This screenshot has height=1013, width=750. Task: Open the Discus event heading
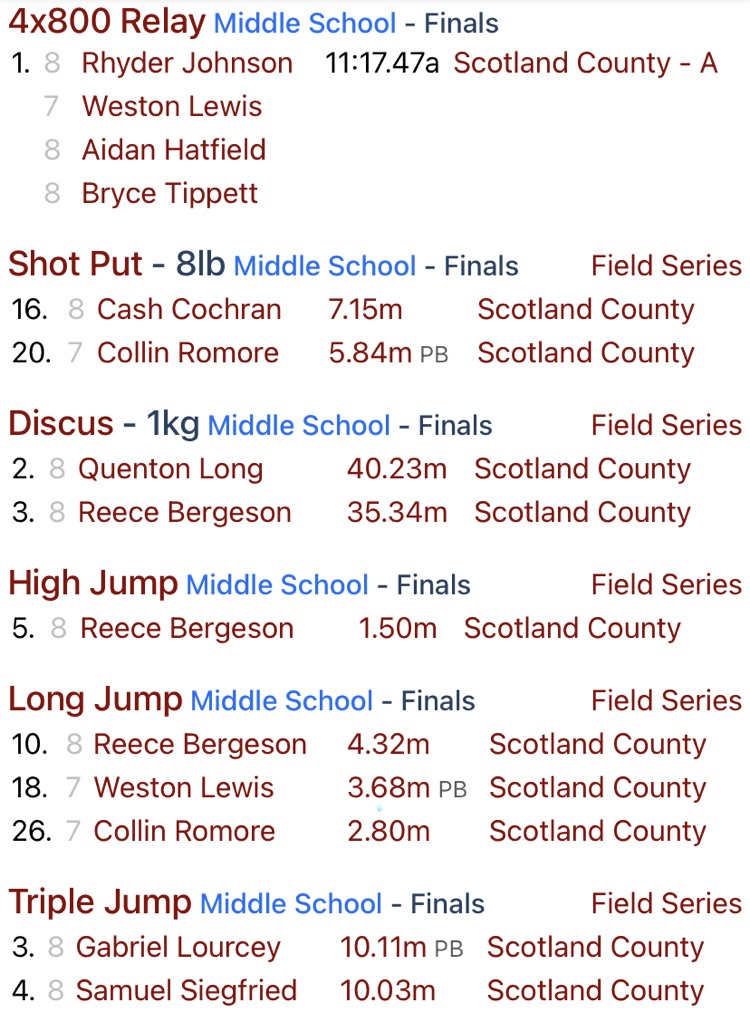pyautogui.click(x=60, y=424)
